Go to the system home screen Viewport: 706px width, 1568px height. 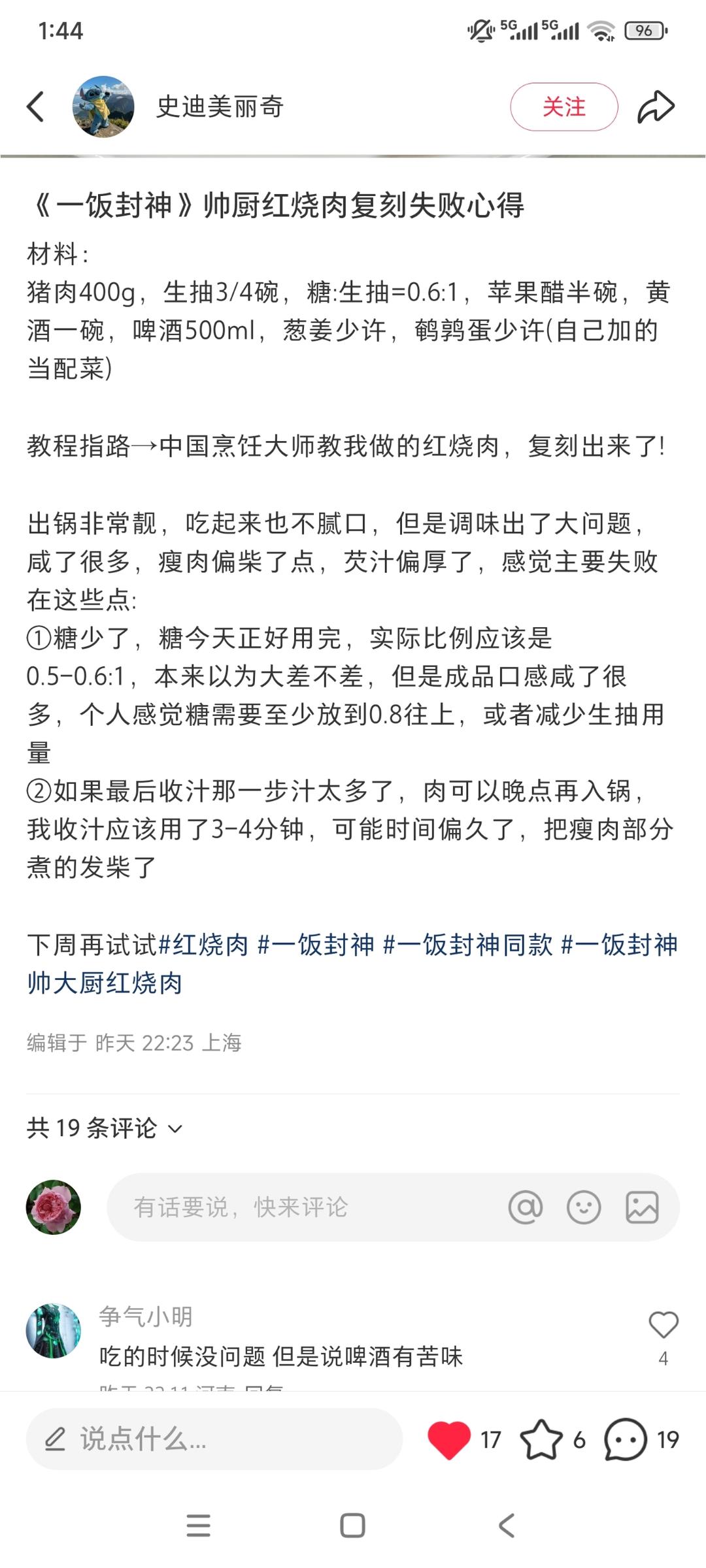(353, 1526)
